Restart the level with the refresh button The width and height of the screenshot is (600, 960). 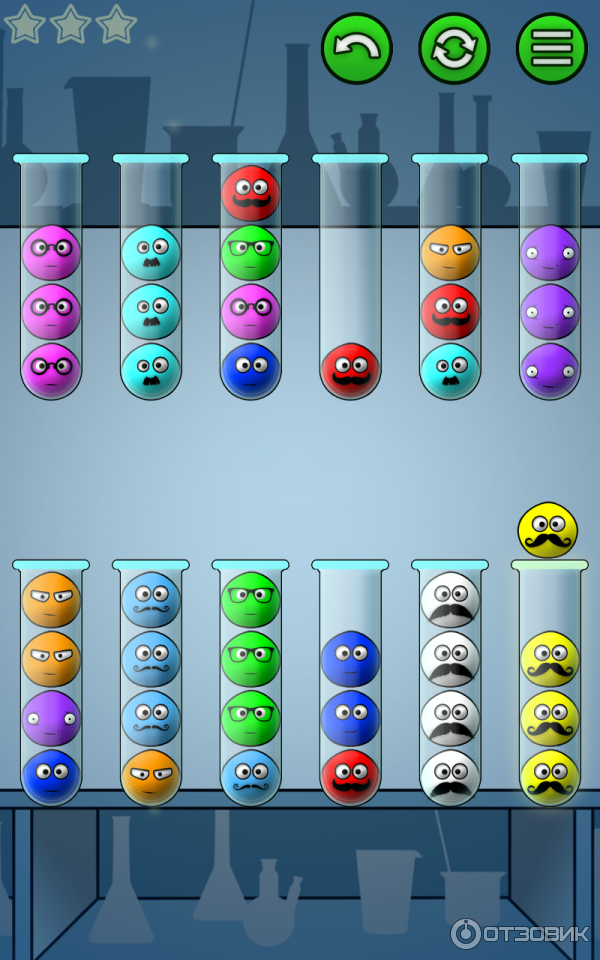tap(454, 48)
